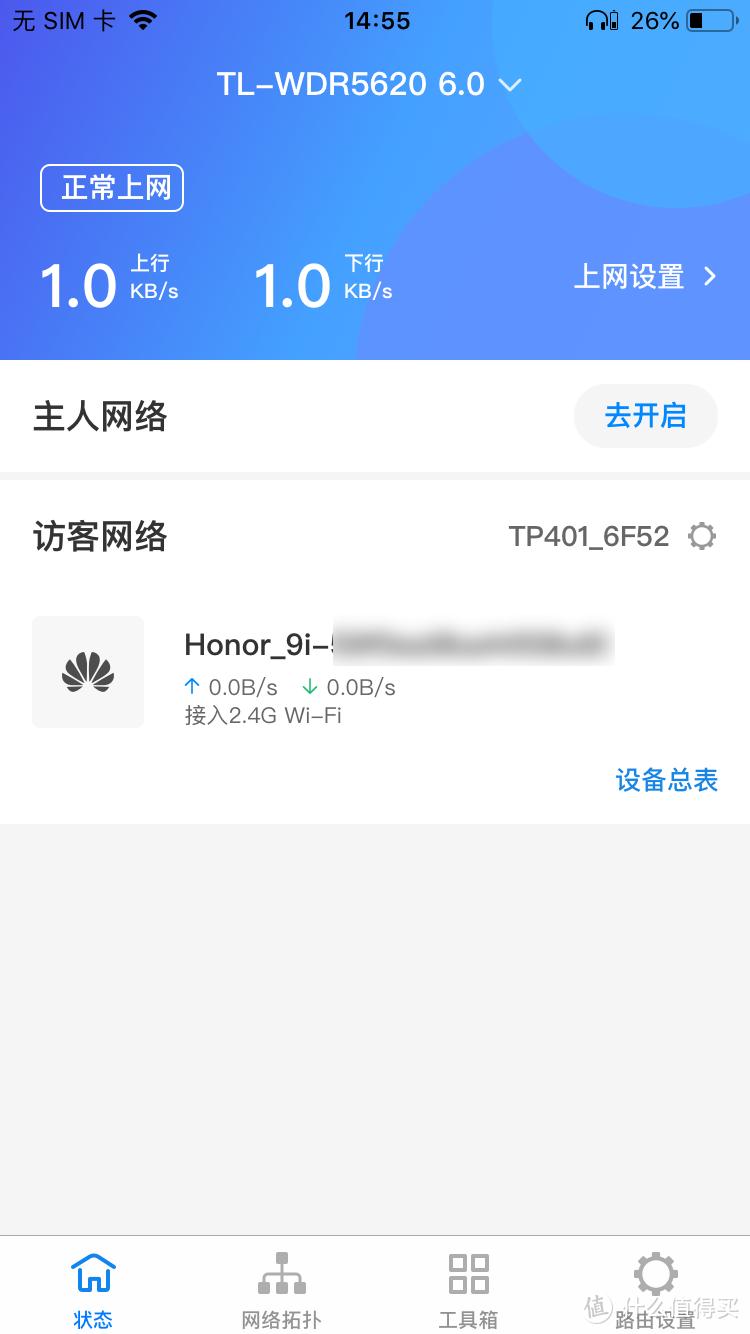Click the 去开启 toggle for 主人网络
Image resolution: width=750 pixels, height=1334 pixels.
(x=645, y=416)
